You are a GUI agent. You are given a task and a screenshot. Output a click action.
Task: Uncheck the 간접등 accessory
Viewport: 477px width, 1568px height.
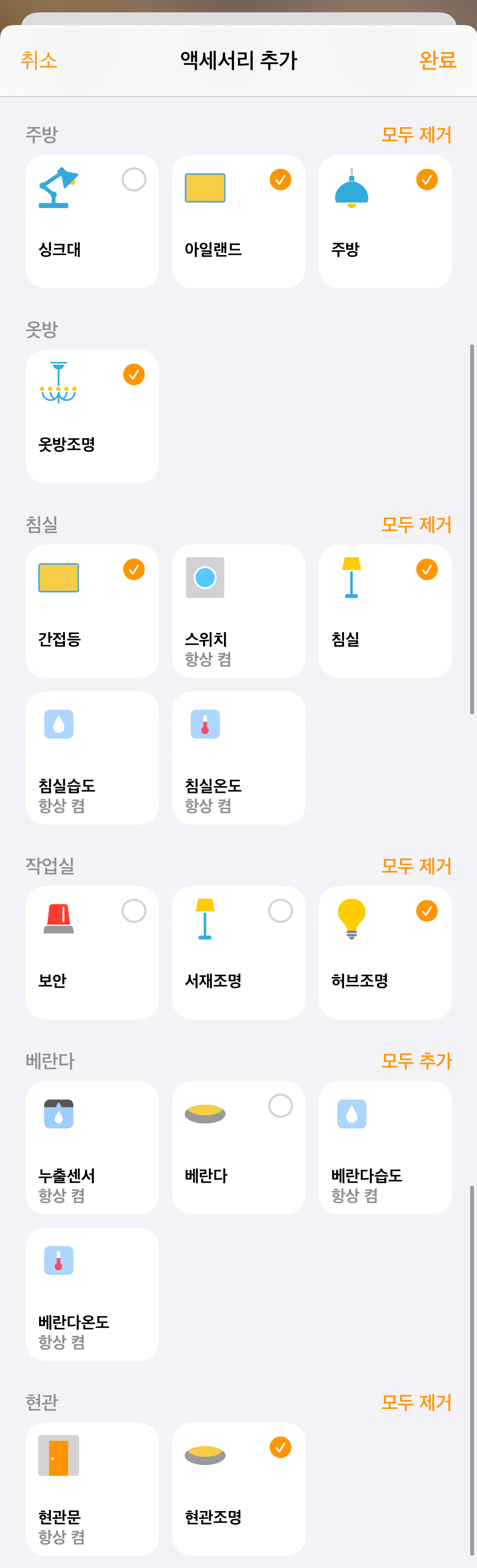[92, 611]
